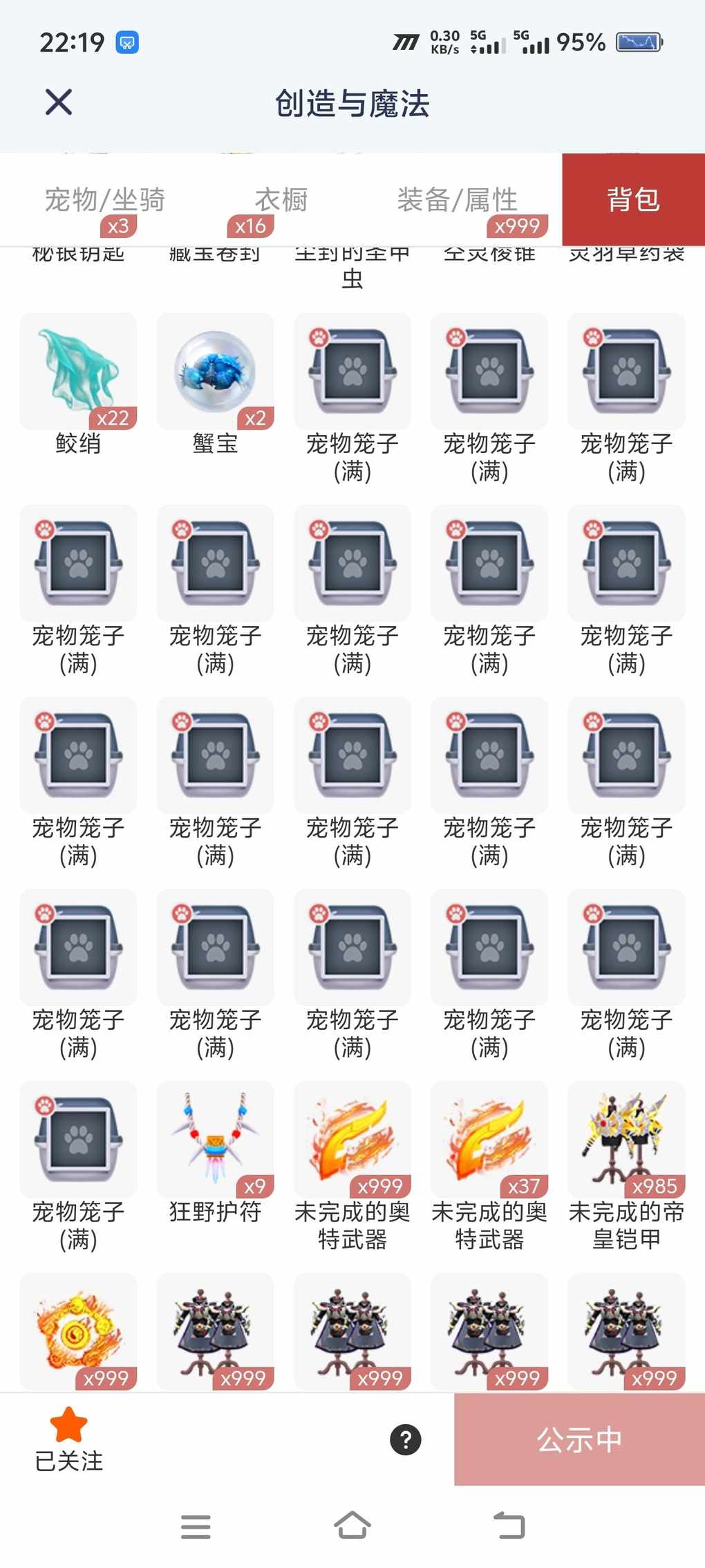Open the 鲛绡 item
The height and width of the screenshot is (1568, 705).
(78, 372)
